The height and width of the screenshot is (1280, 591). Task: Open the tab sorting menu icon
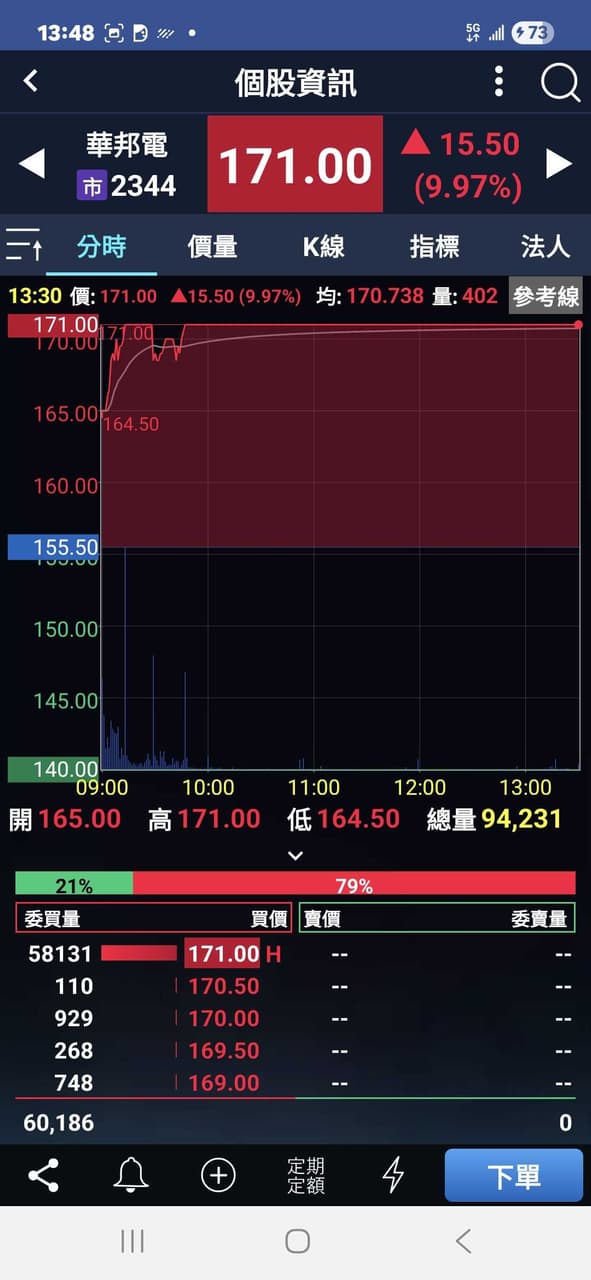click(x=24, y=245)
